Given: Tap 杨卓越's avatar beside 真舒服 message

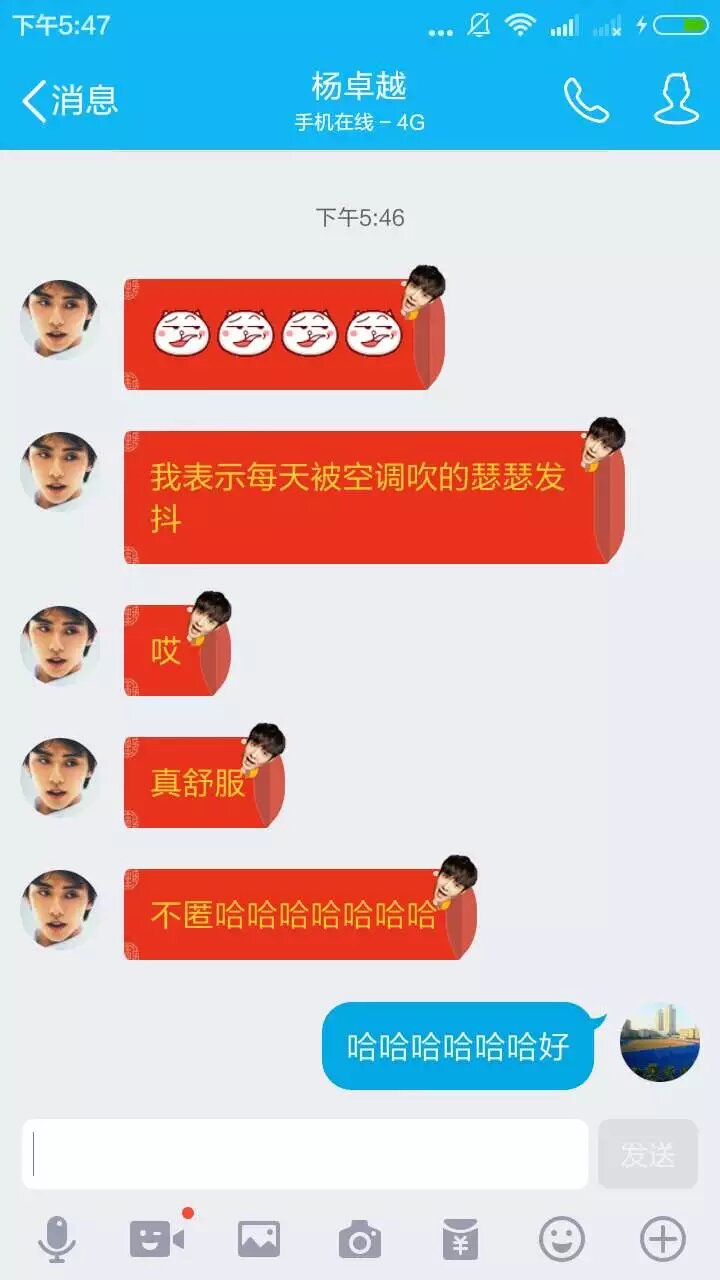Looking at the screenshot, I should point(60,778).
